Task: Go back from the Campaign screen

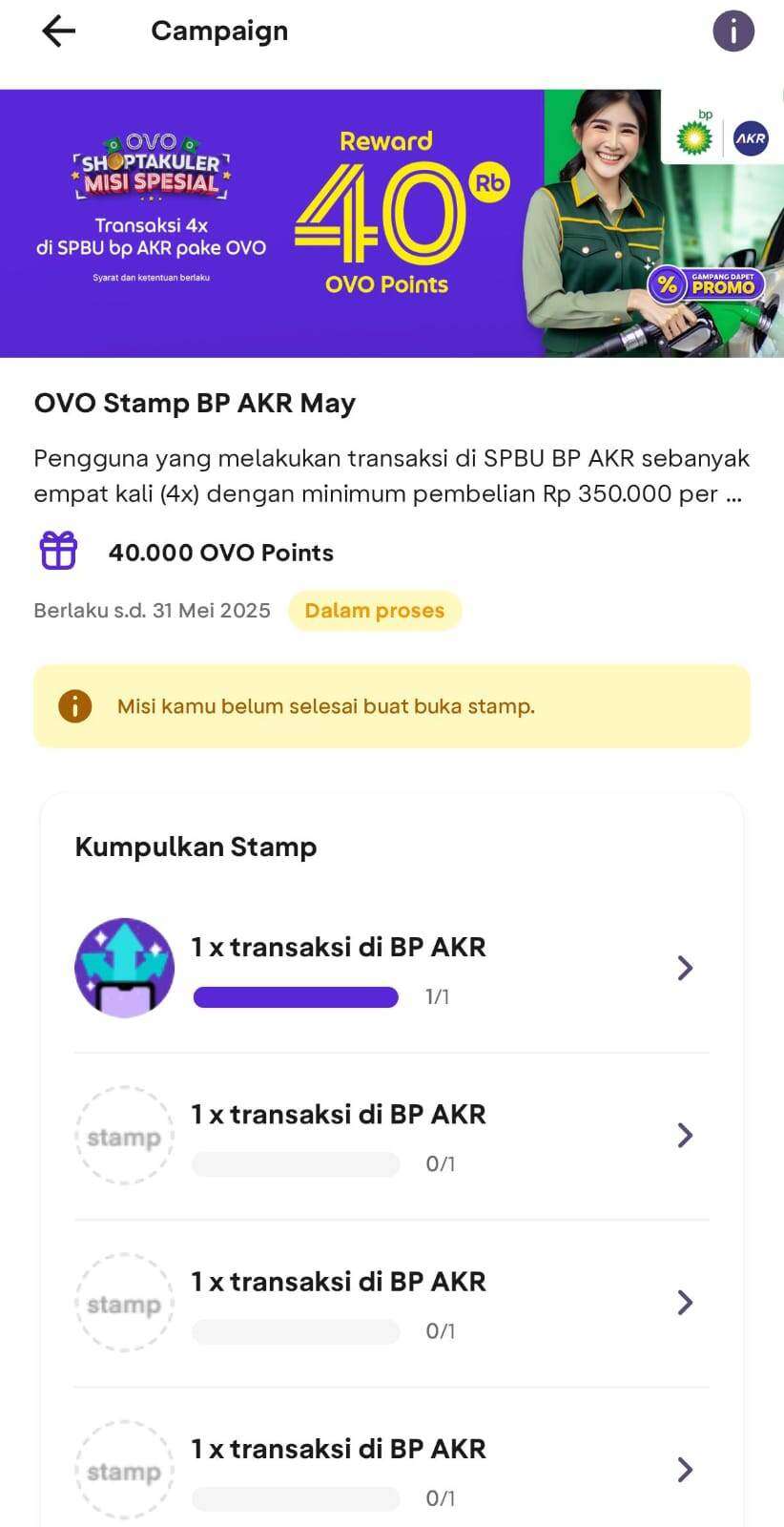Action: [x=58, y=31]
